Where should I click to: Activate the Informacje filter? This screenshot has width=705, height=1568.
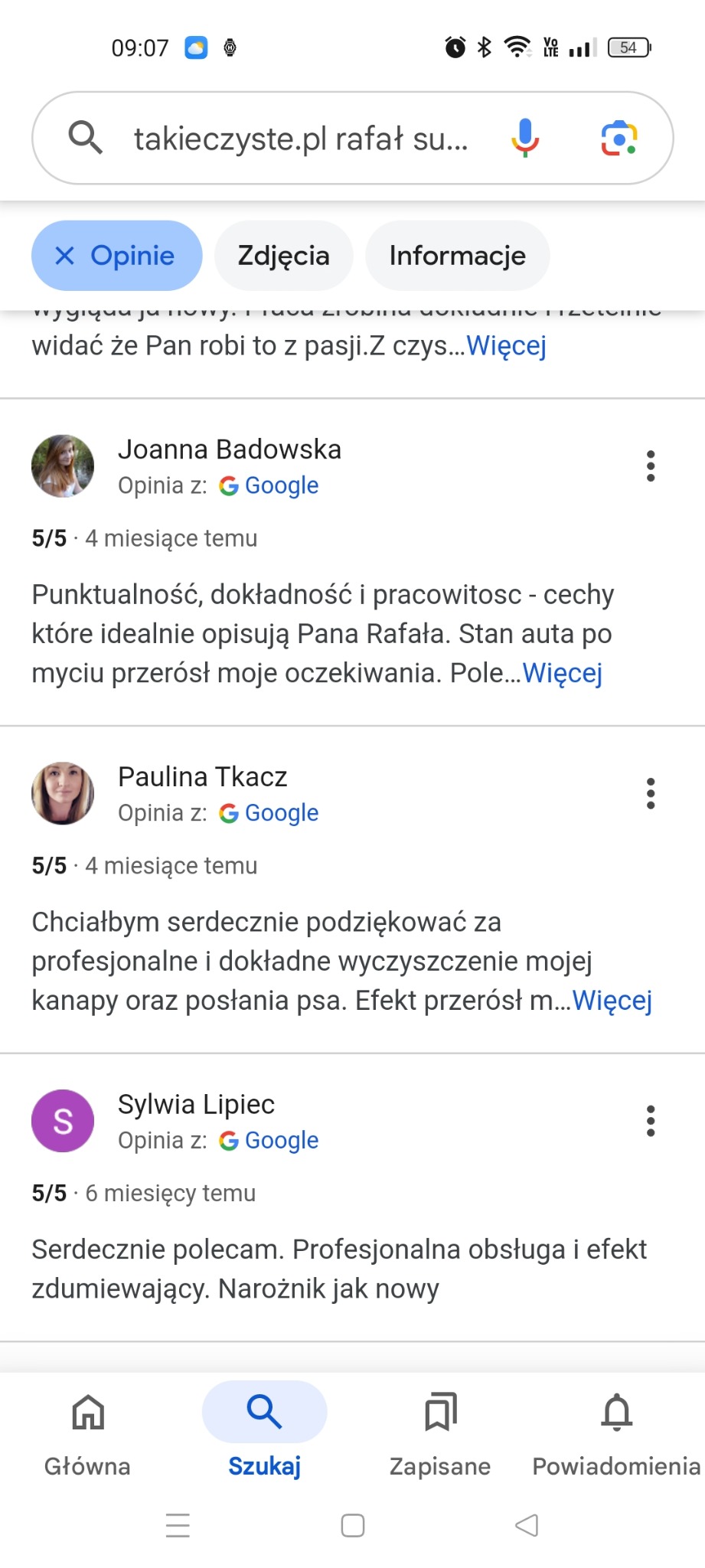(457, 255)
